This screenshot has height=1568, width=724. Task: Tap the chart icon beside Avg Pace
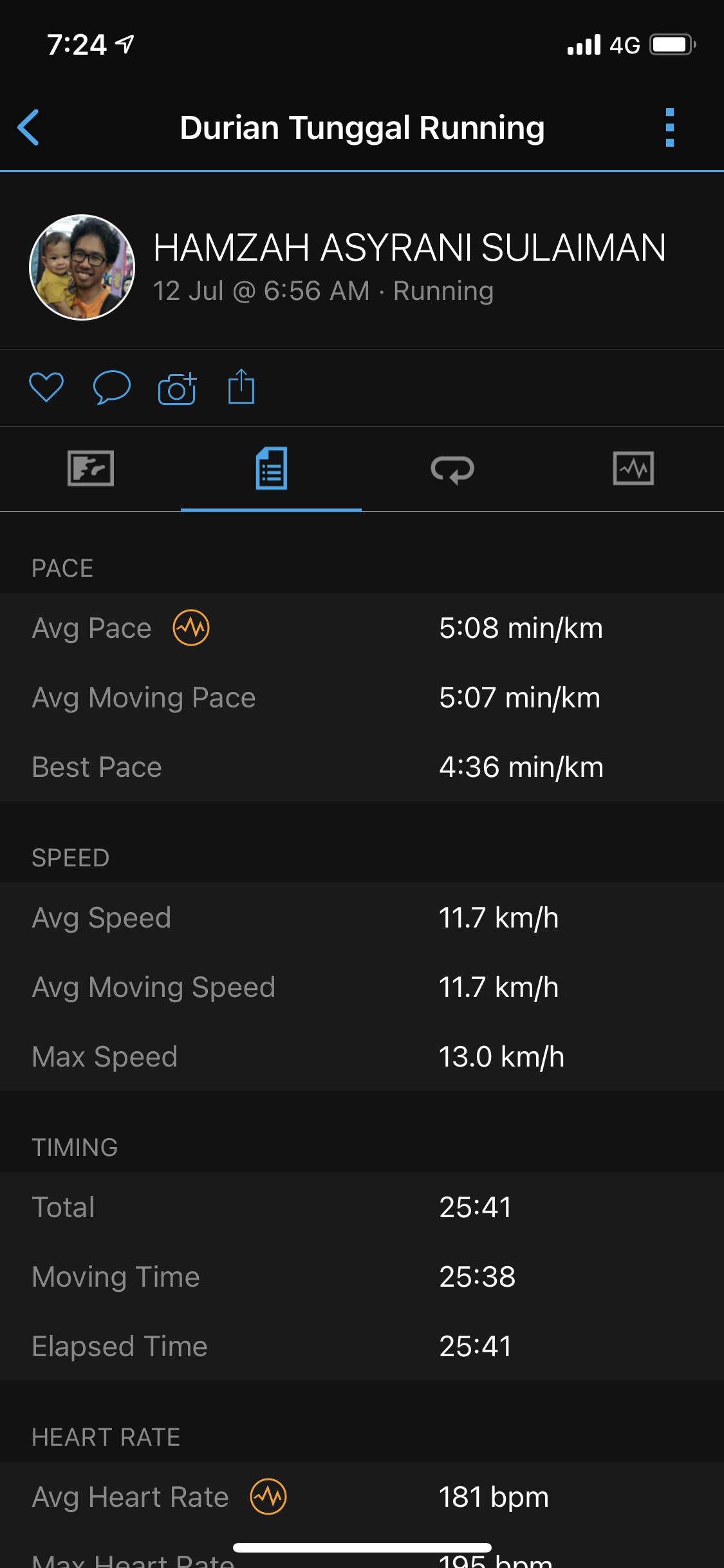[x=191, y=628]
